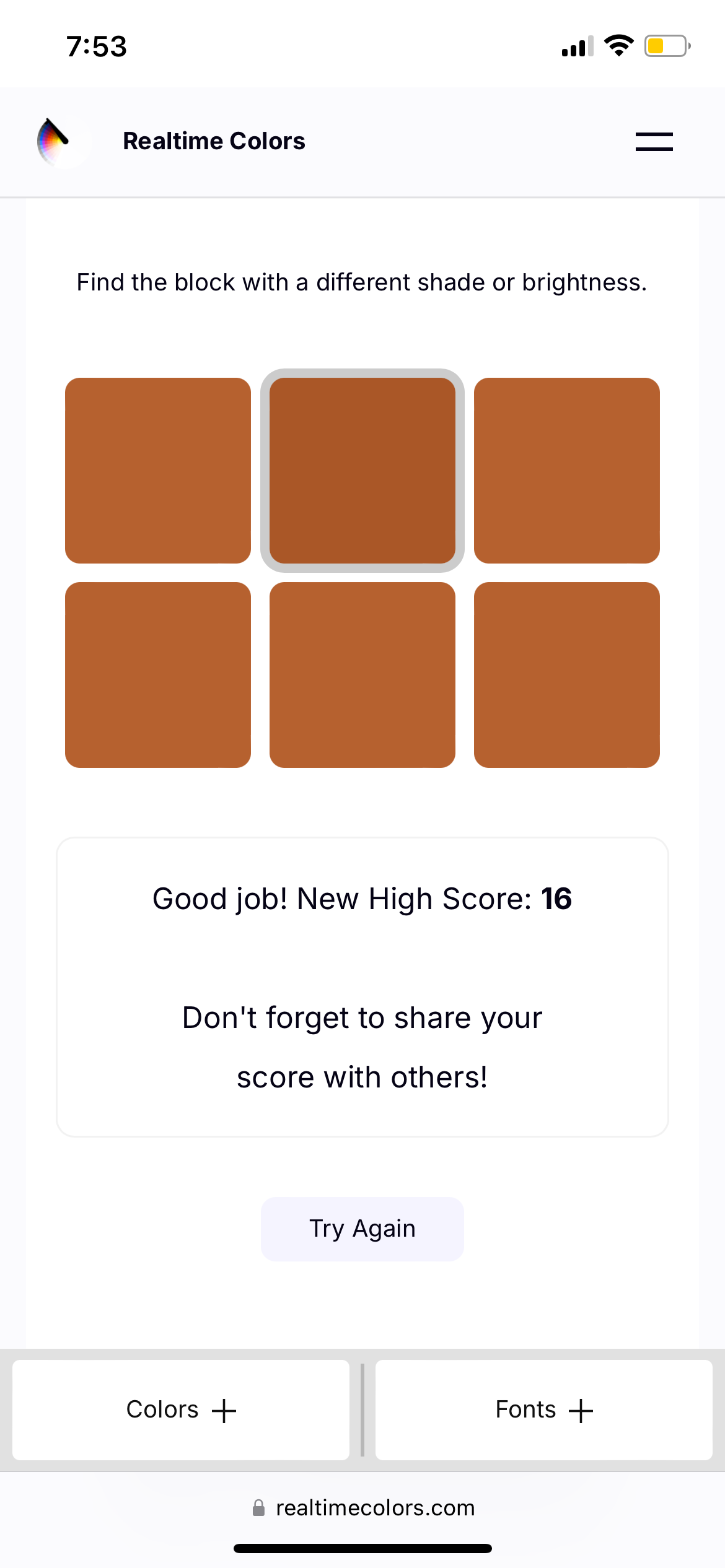Image resolution: width=725 pixels, height=1568 pixels.
Task: Select the highlighted darker color block
Action: tap(362, 471)
